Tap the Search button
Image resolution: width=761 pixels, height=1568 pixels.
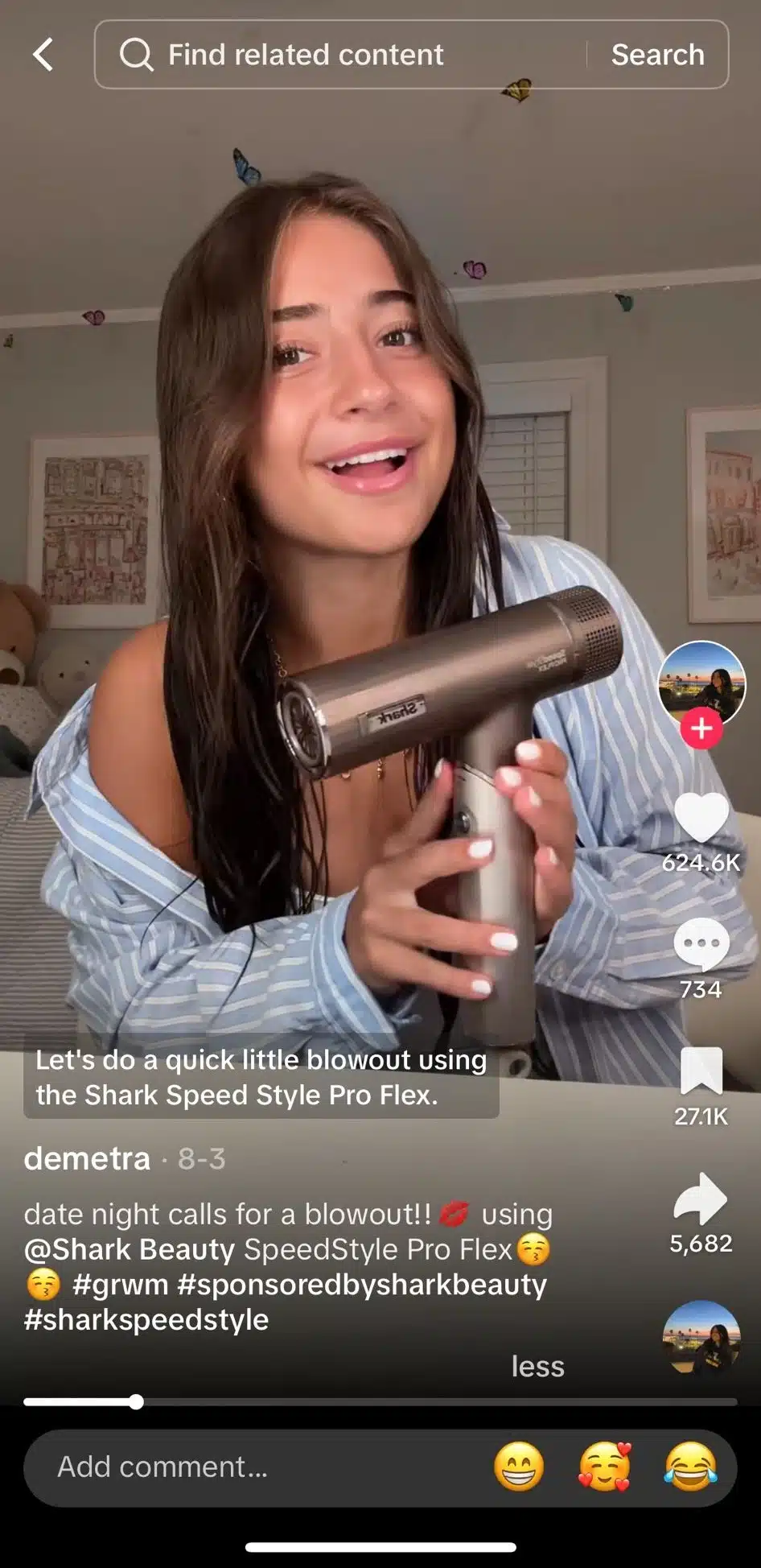(x=657, y=55)
